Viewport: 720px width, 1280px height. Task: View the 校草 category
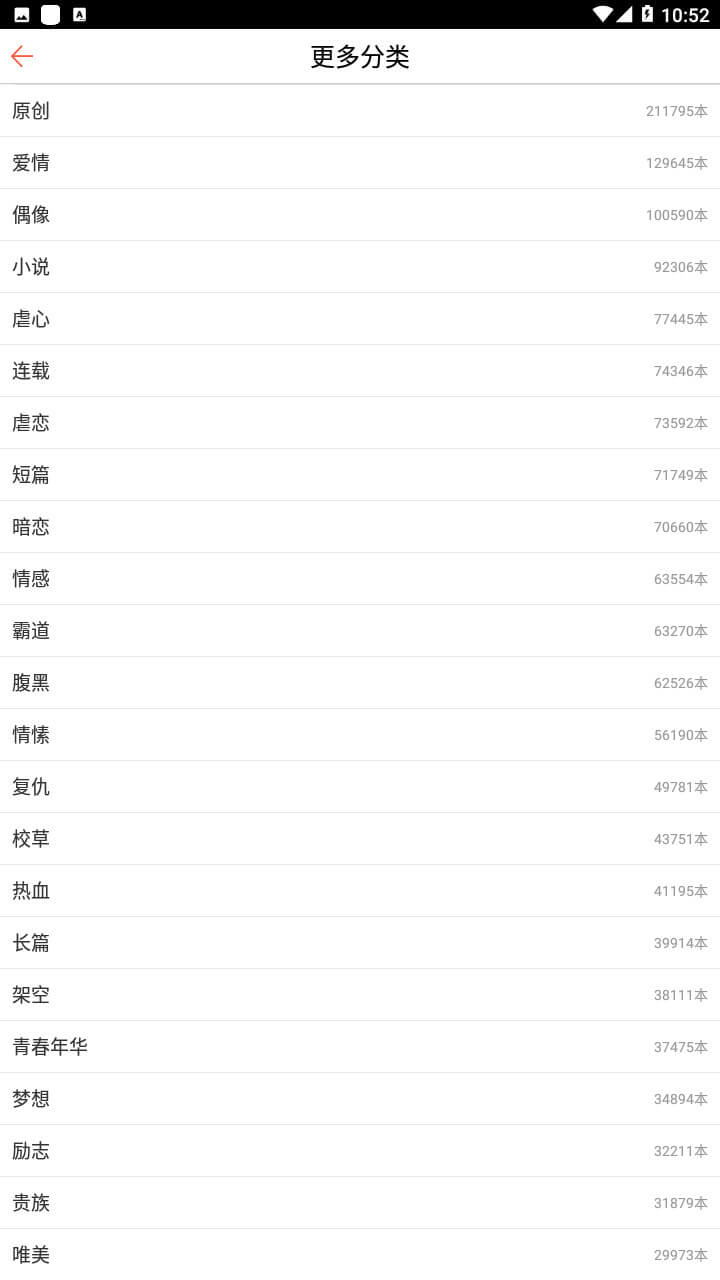tap(360, 839)
